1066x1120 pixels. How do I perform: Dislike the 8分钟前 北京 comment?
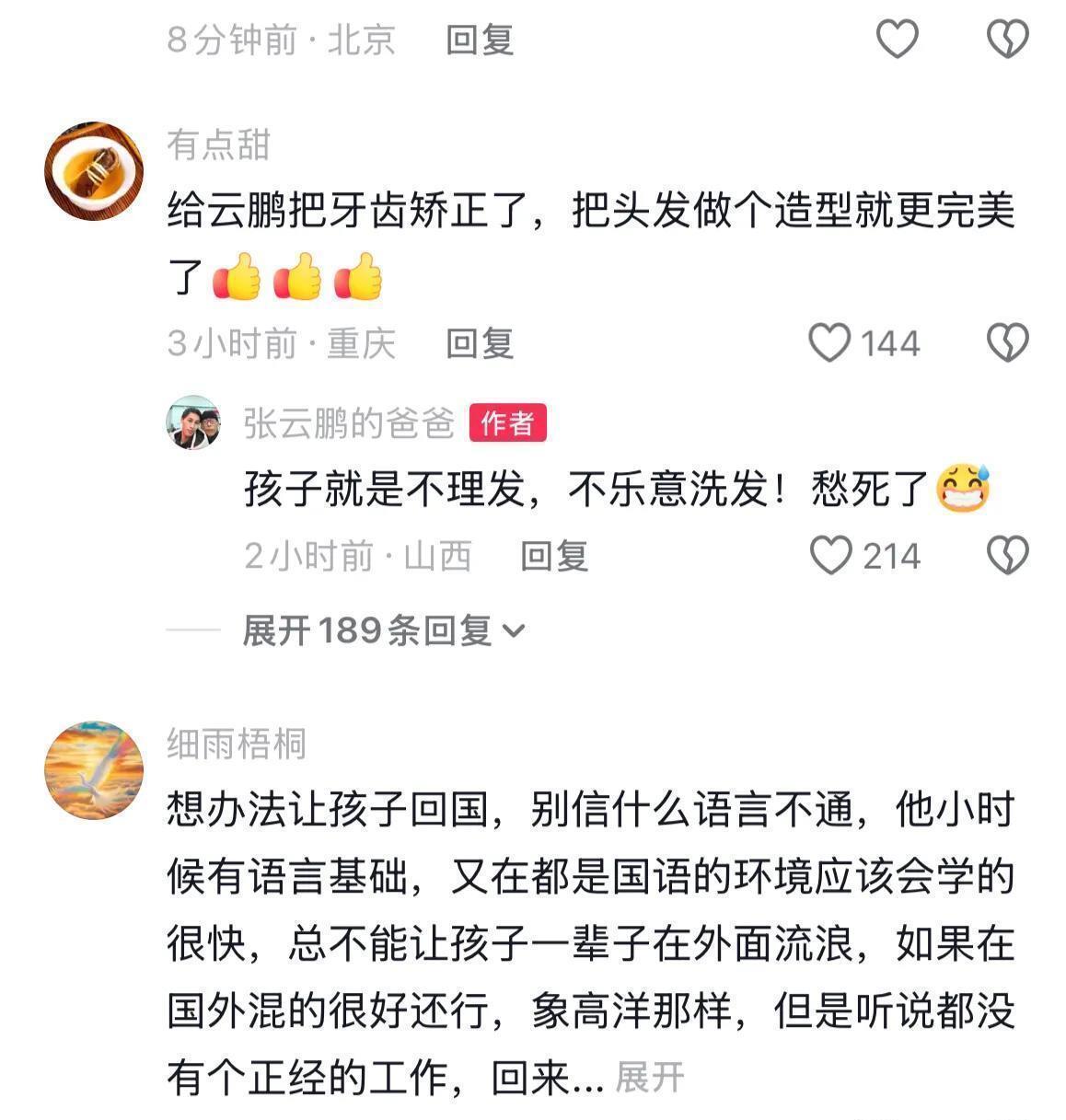click(1007, 40)
